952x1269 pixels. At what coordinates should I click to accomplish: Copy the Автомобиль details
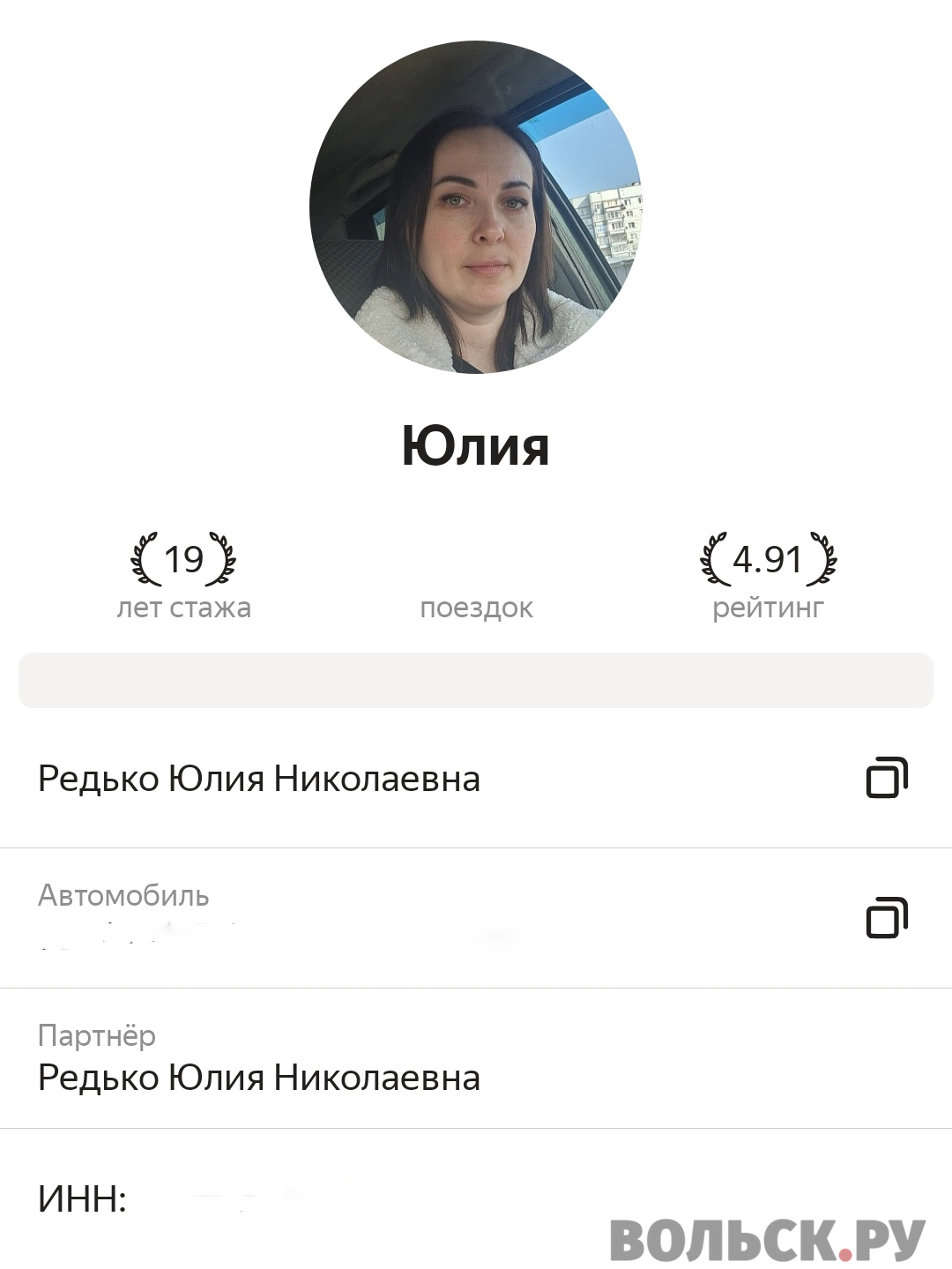pyautogui.click(x=887, y=918)
